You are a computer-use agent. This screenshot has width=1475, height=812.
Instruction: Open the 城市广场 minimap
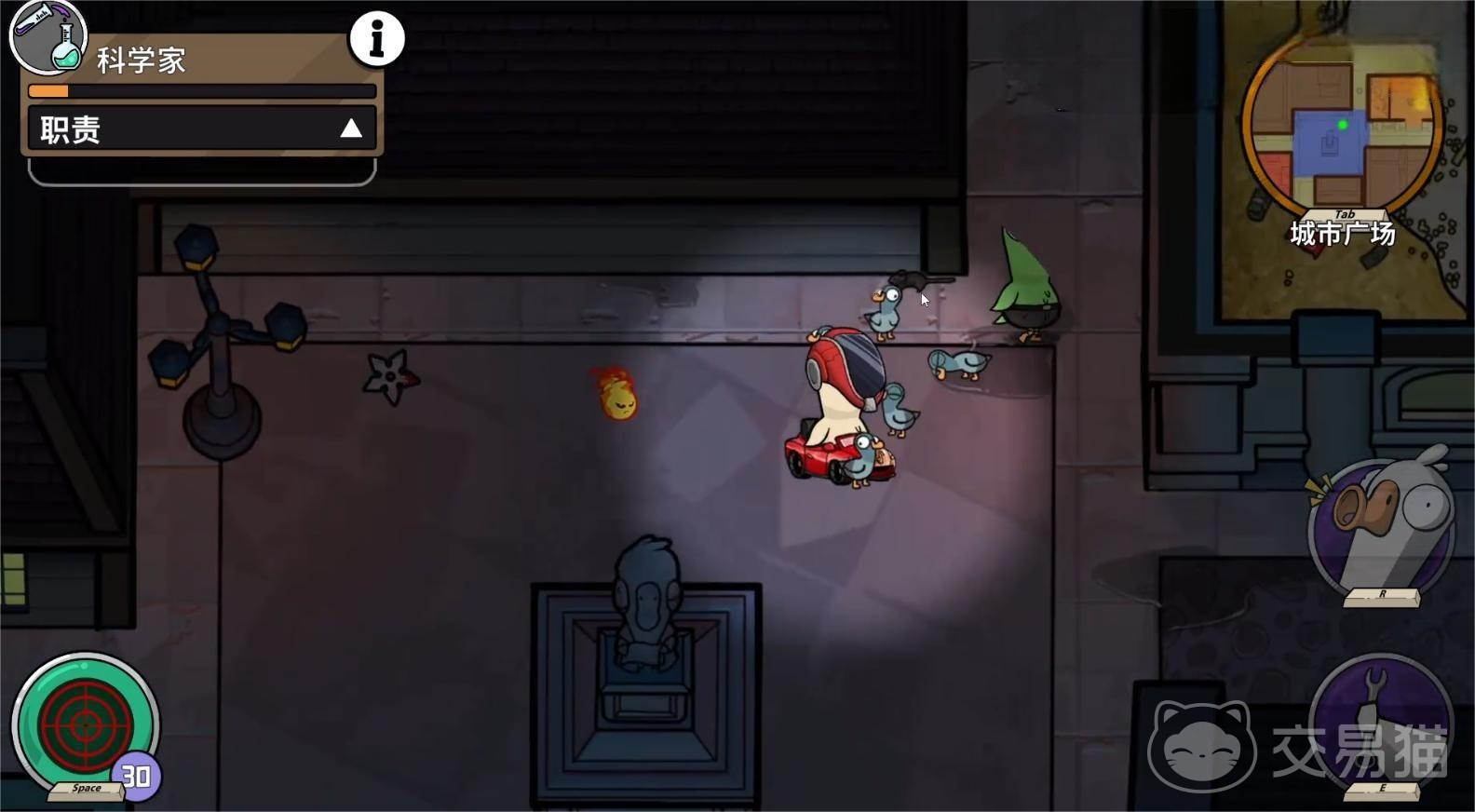pos(1342,127)
